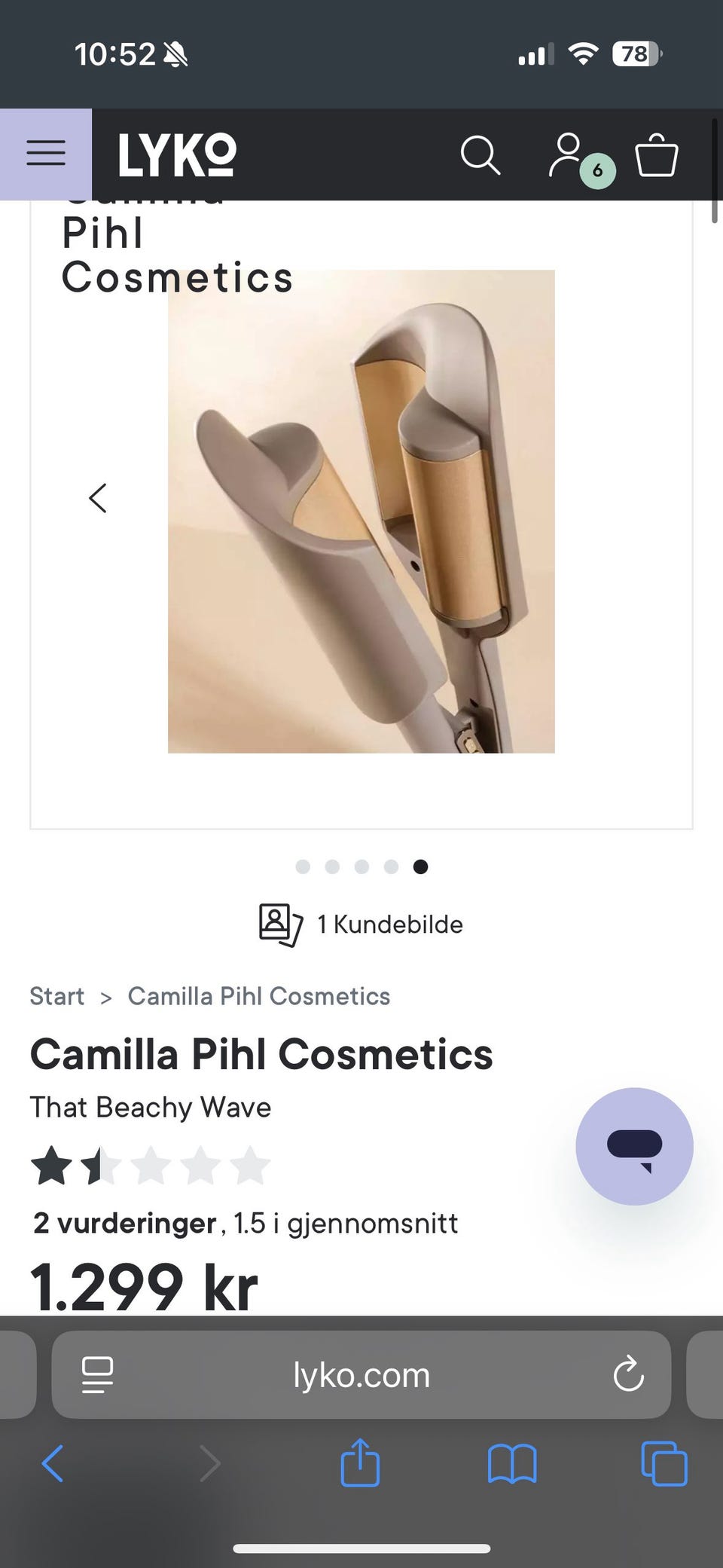Reload the lyko.com page
The width and height of the screenshot is (723, 1568).
[628, 1375]
